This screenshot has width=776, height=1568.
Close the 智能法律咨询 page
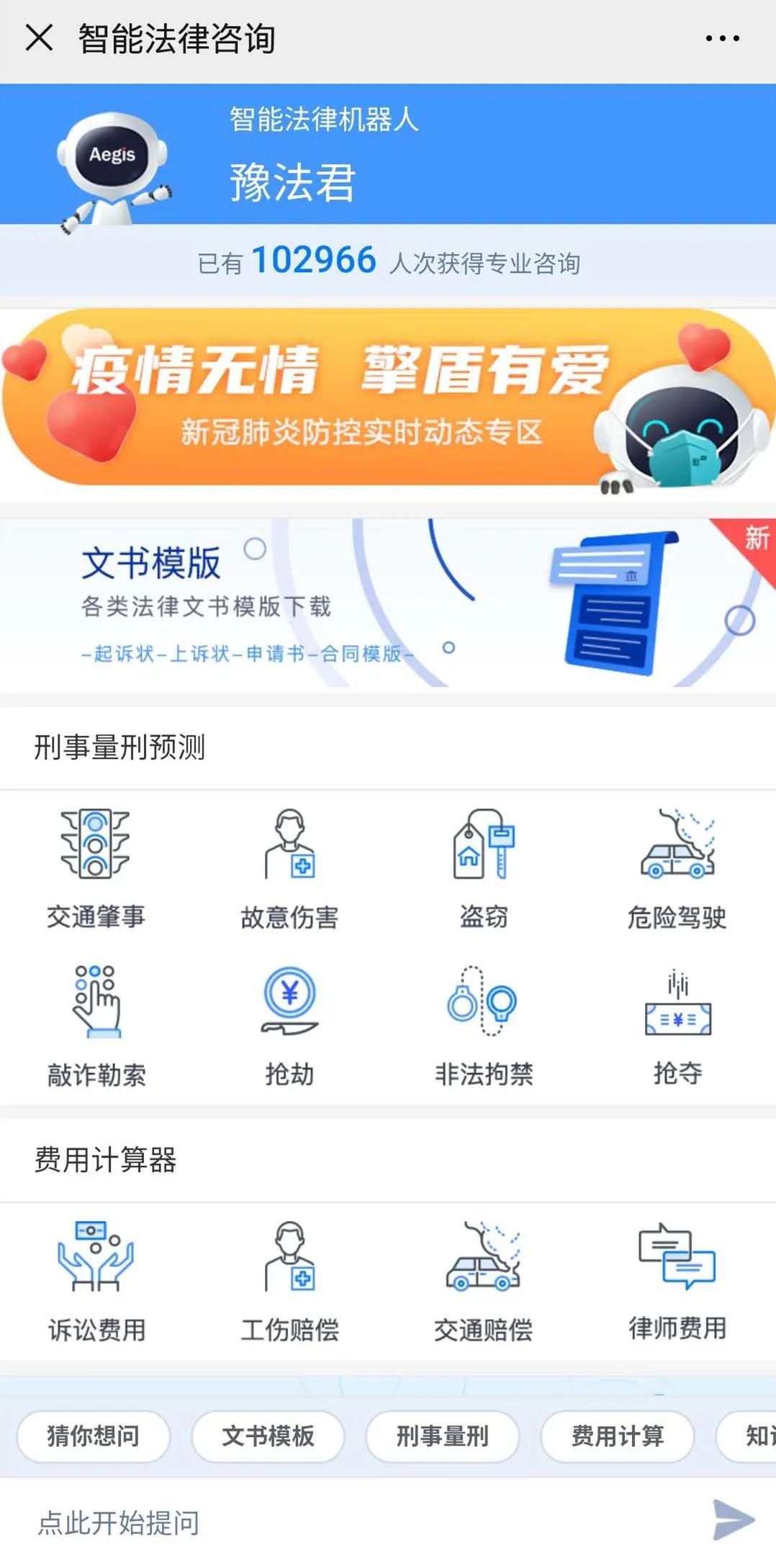point(39,38)
